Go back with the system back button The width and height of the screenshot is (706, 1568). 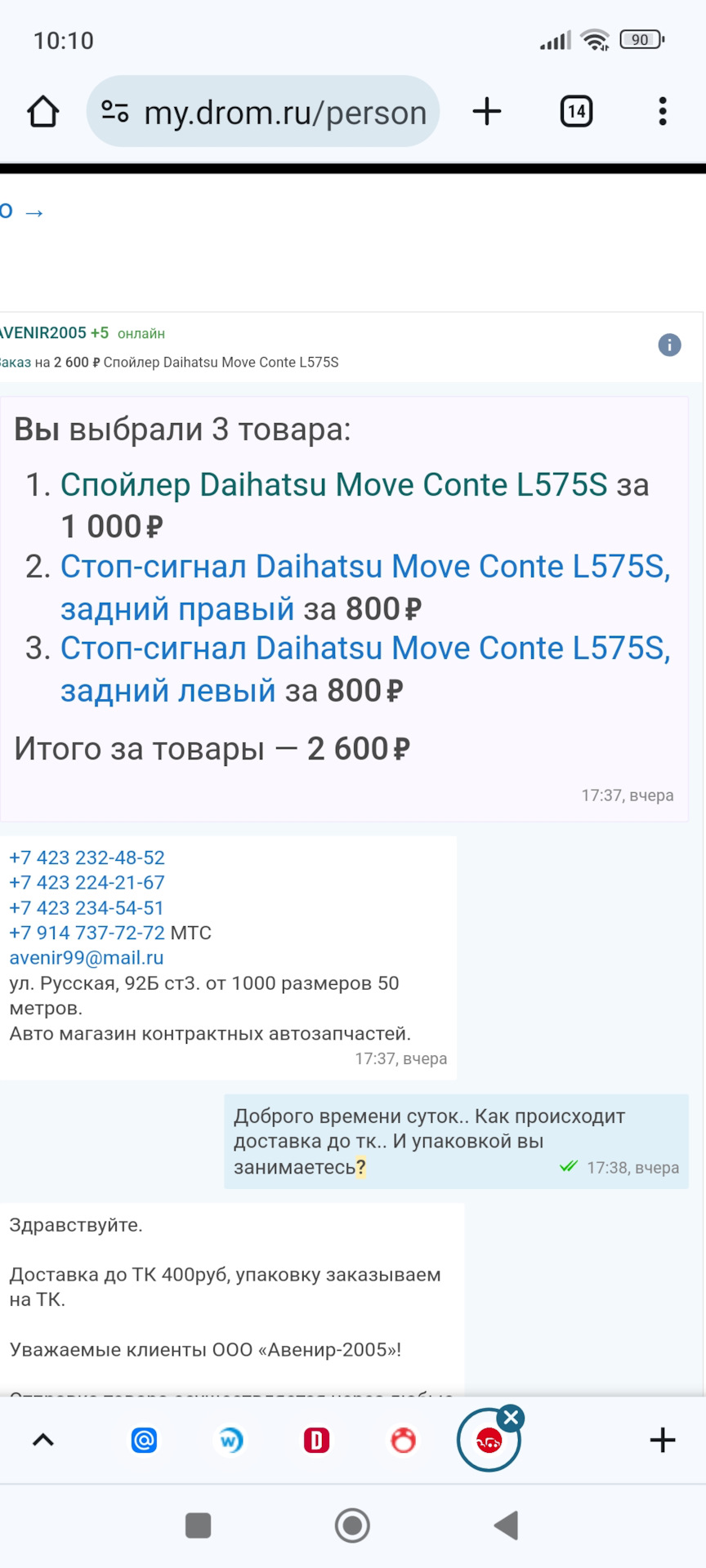tap(507, 1525)
